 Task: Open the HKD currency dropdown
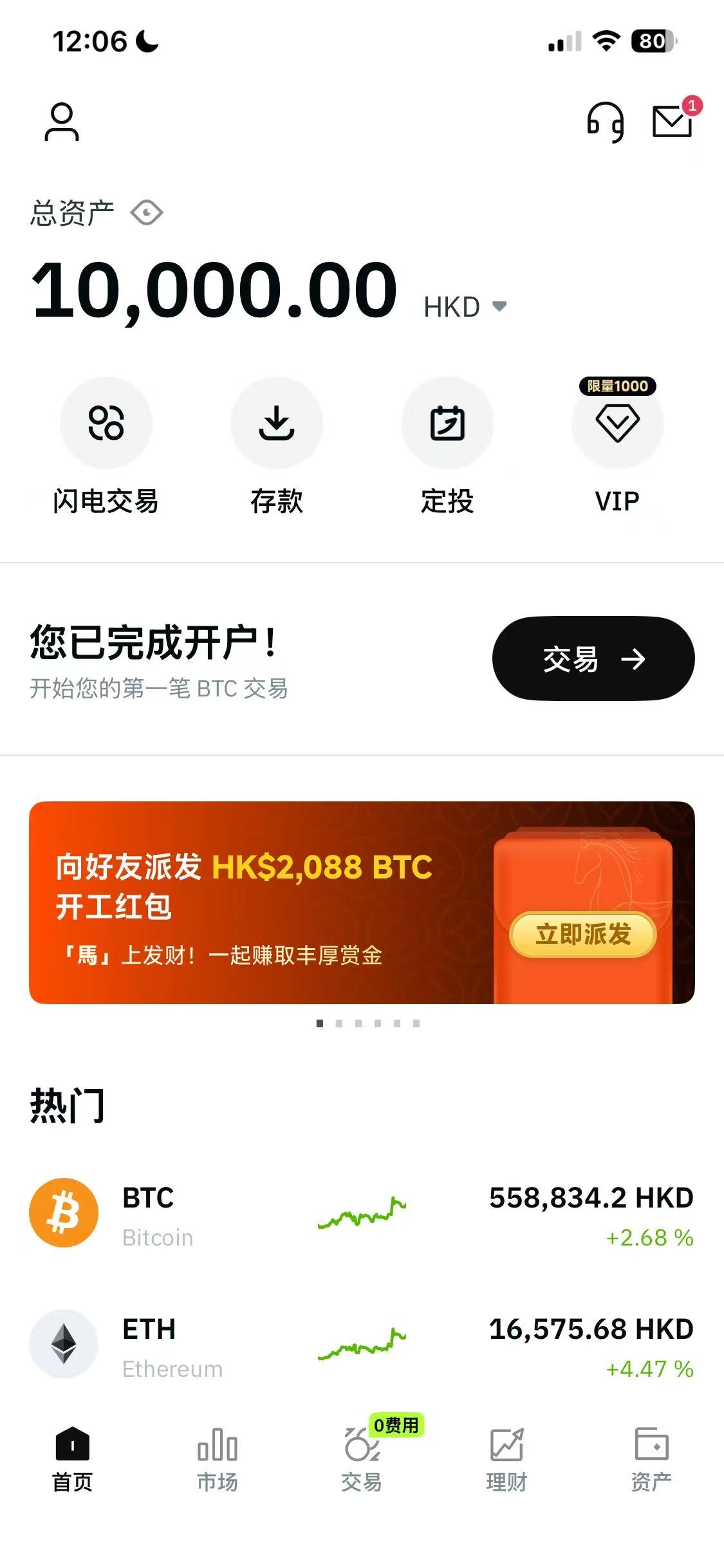click(x=465, y=307)
